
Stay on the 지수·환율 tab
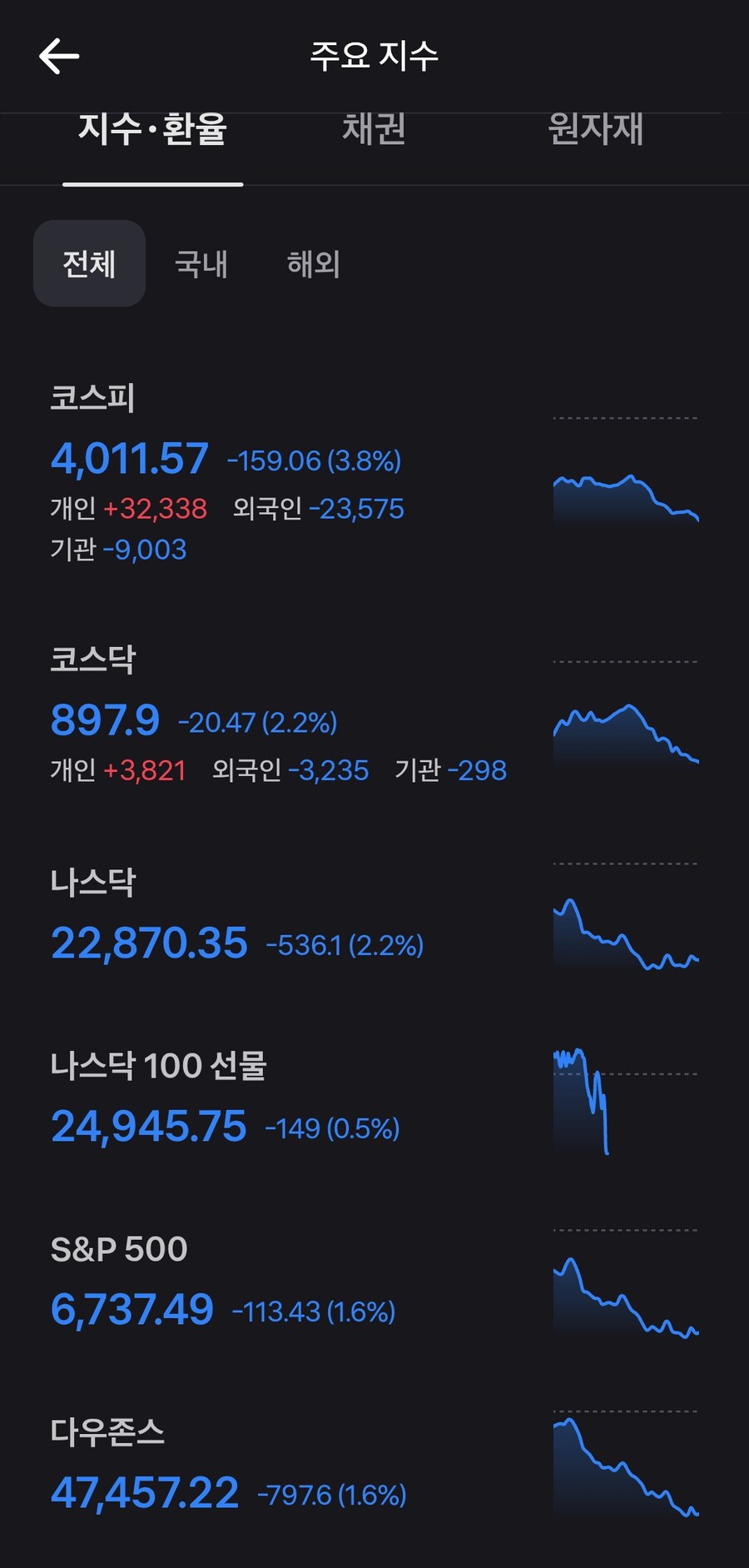coord(153,129)
